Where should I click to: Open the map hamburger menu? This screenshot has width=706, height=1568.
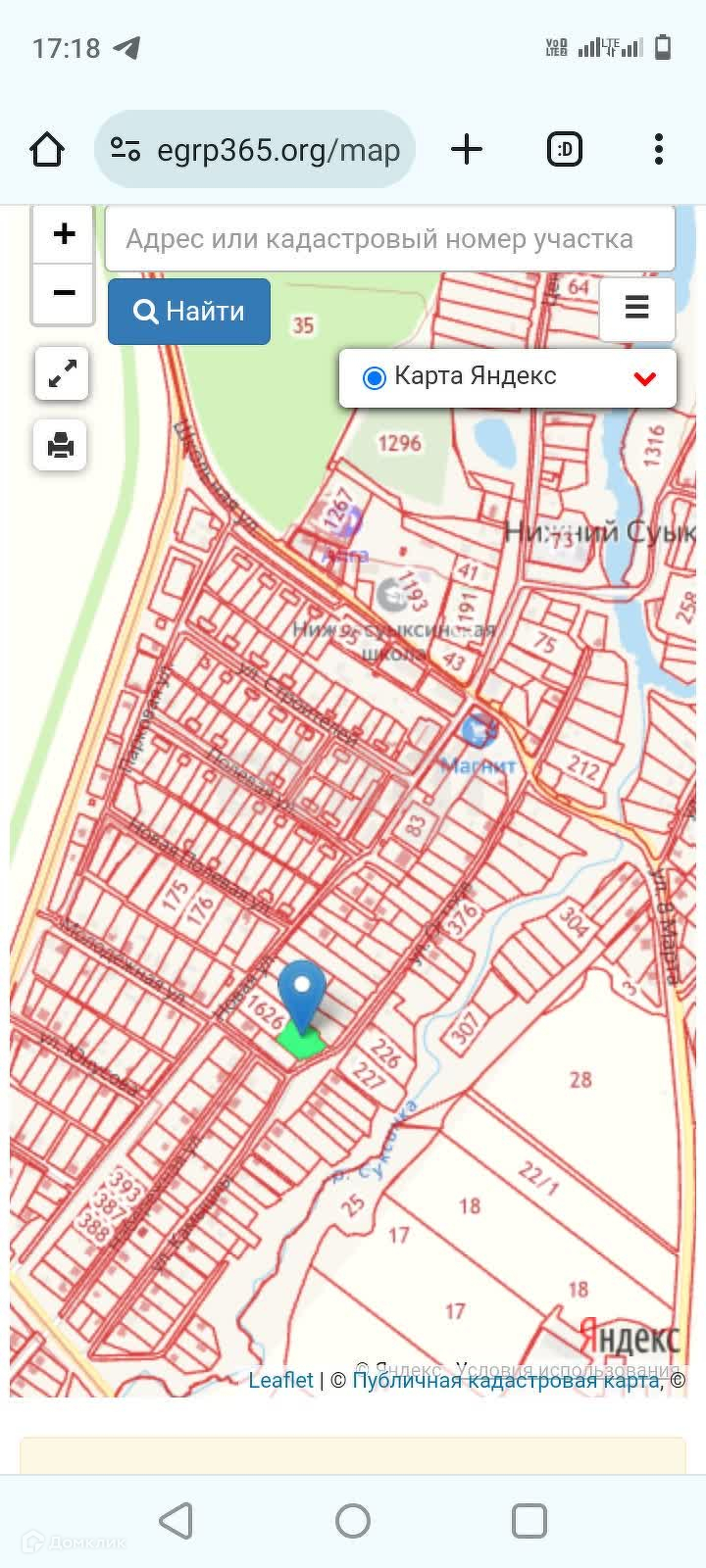636,308
